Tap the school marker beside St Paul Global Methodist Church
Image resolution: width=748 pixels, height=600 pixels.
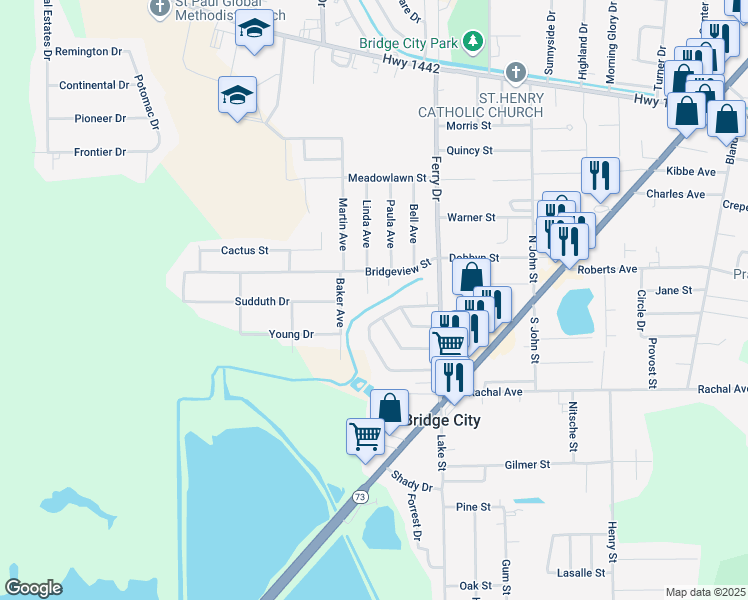pyautogui.click(x=254, y=30)
